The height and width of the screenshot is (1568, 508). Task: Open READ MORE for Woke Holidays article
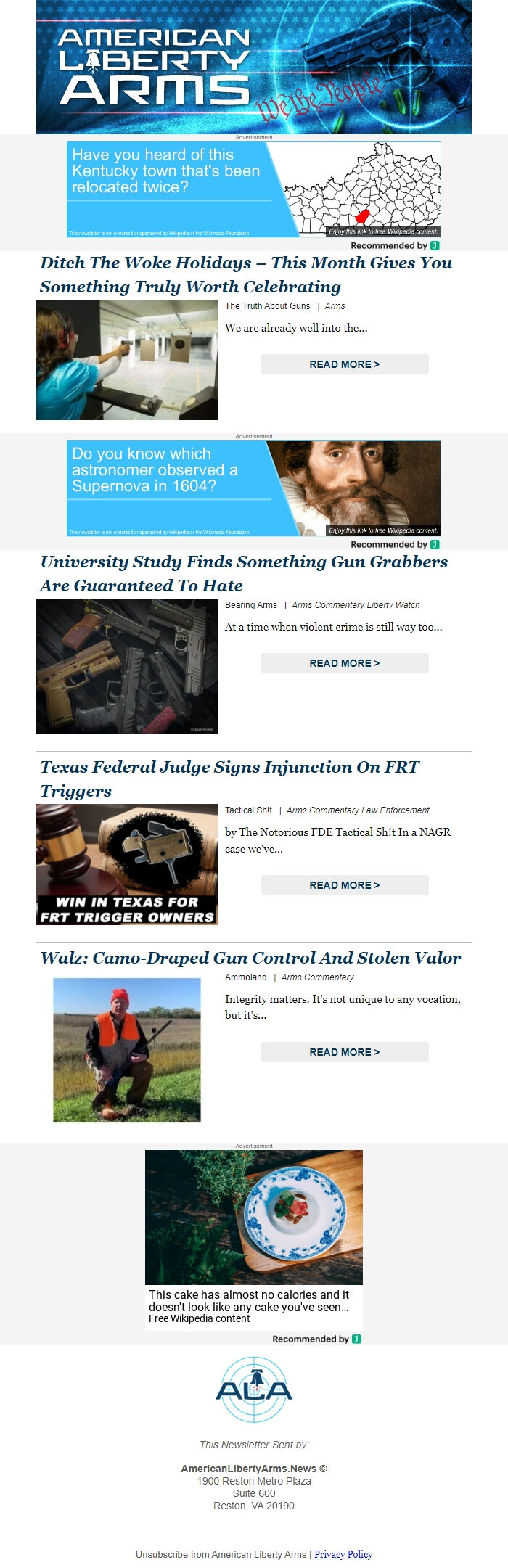(x=345, y=364)
